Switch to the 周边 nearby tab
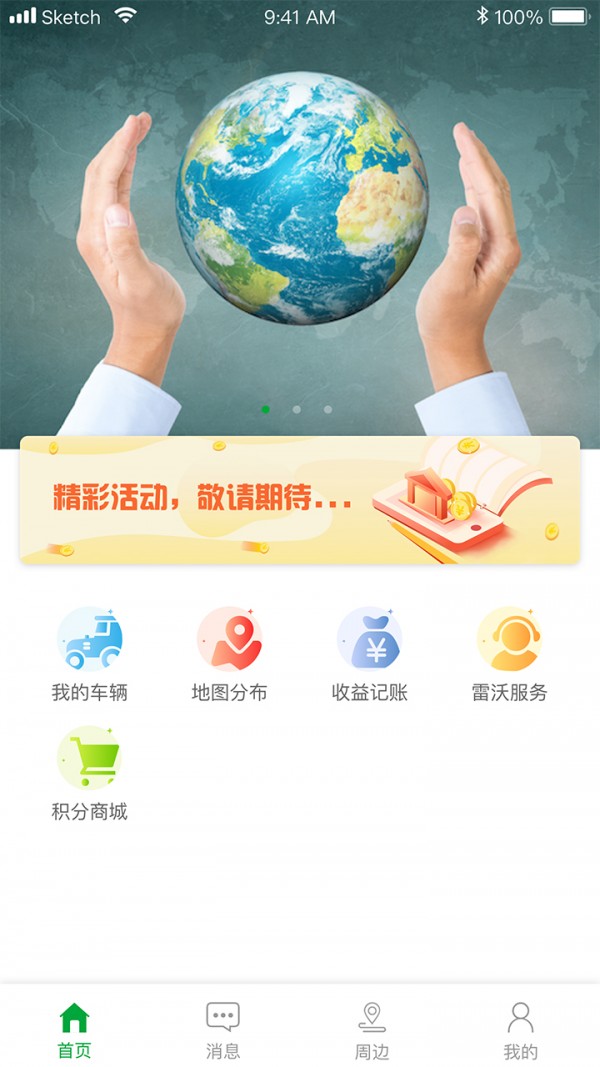The width and height of the screenshot is (600, 1067). click(372, 1030)
